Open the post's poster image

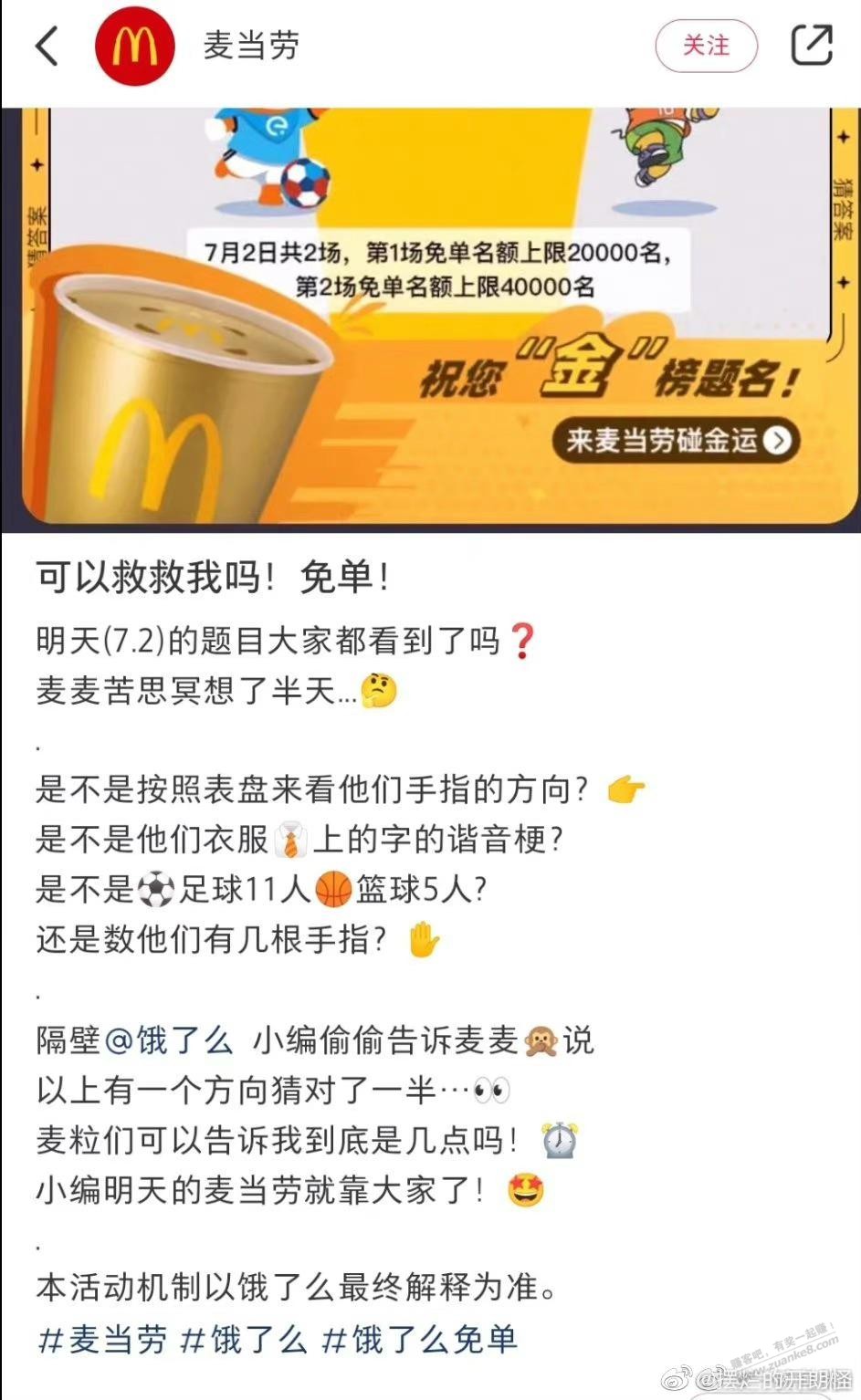(x=430, y=319)
